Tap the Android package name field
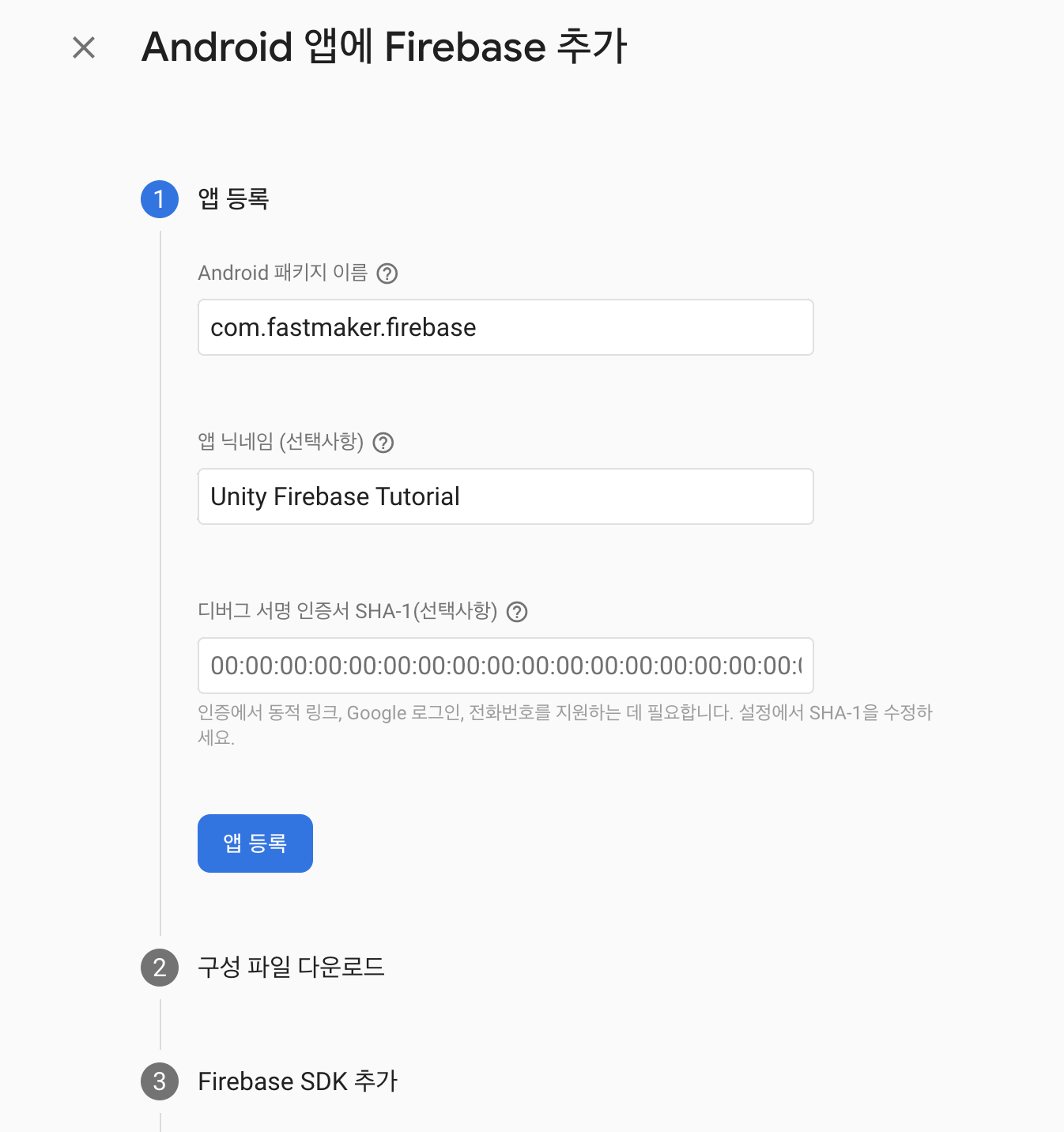 point(505,327)
